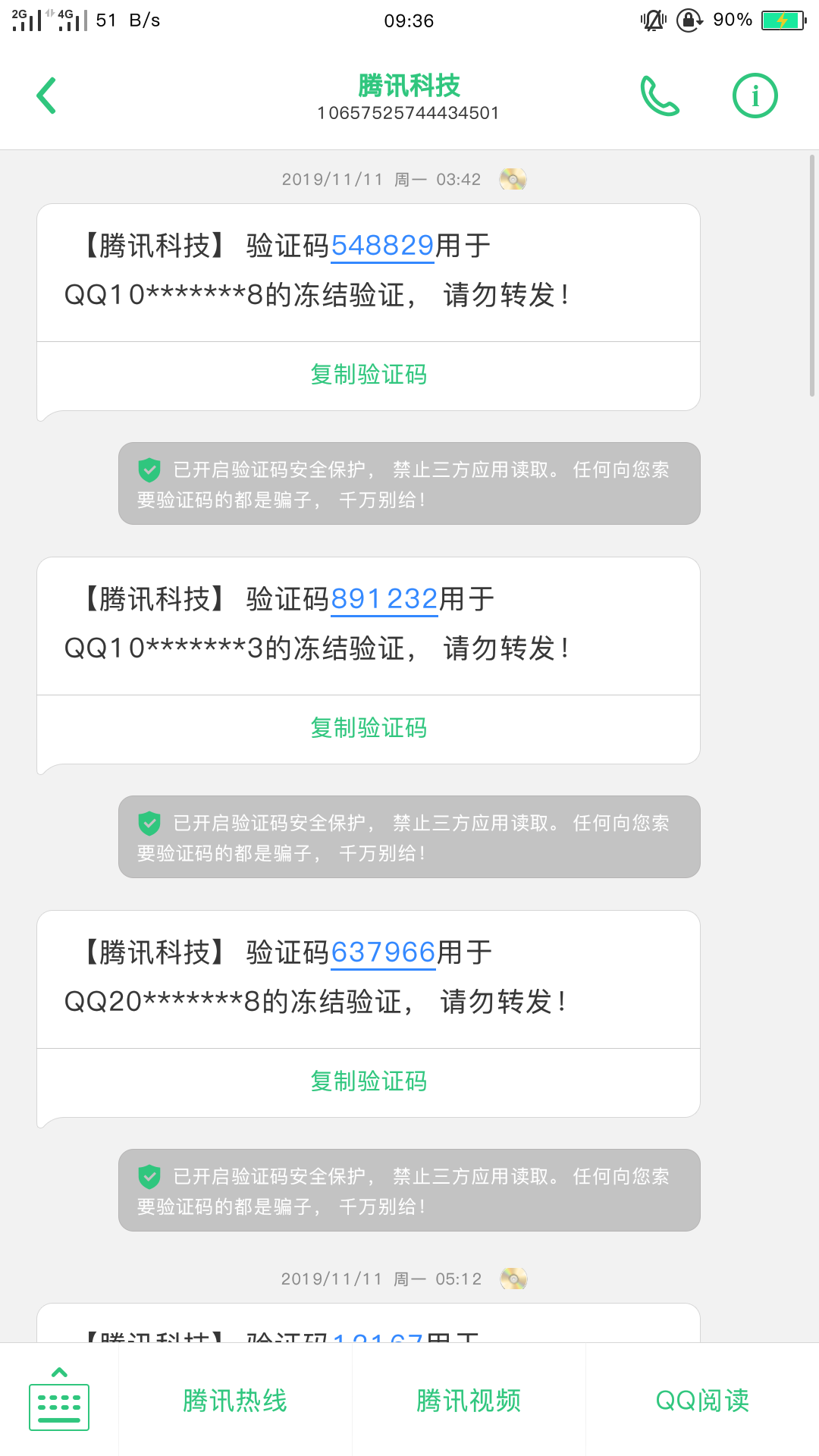Open the QQ阅读 menu
819x1456 pixels.
(x=702, y=1400)
